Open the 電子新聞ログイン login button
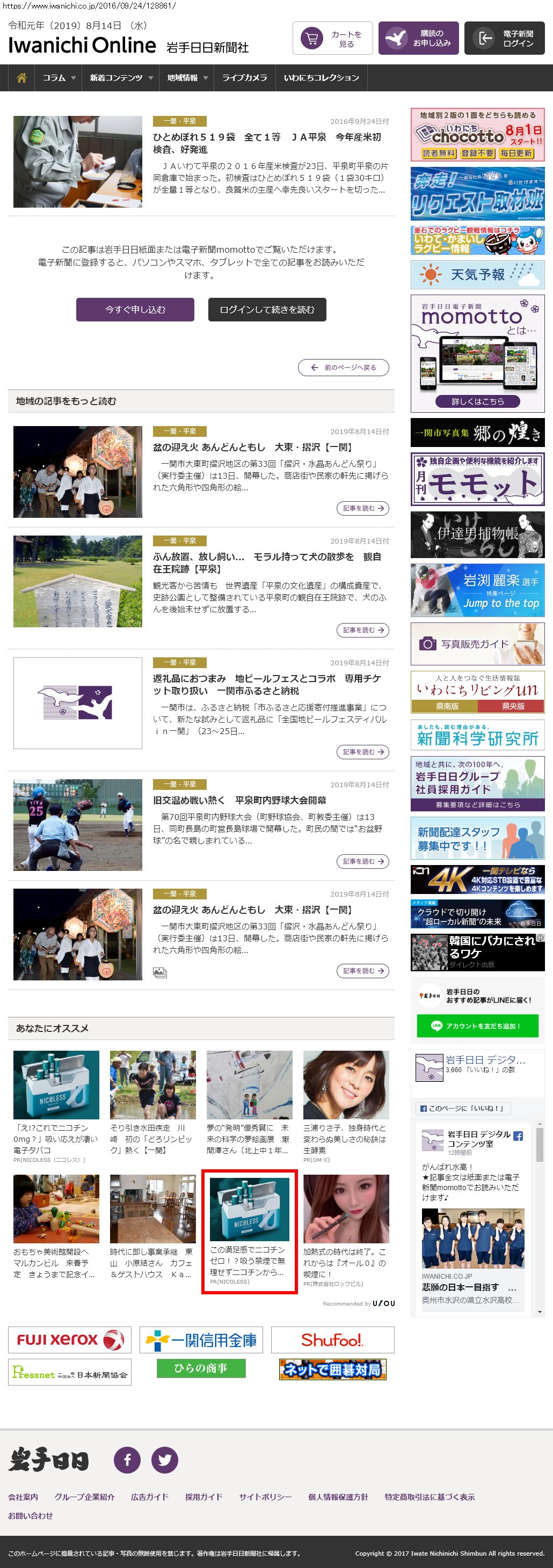The image size is (553, 1568). point(504,38)
